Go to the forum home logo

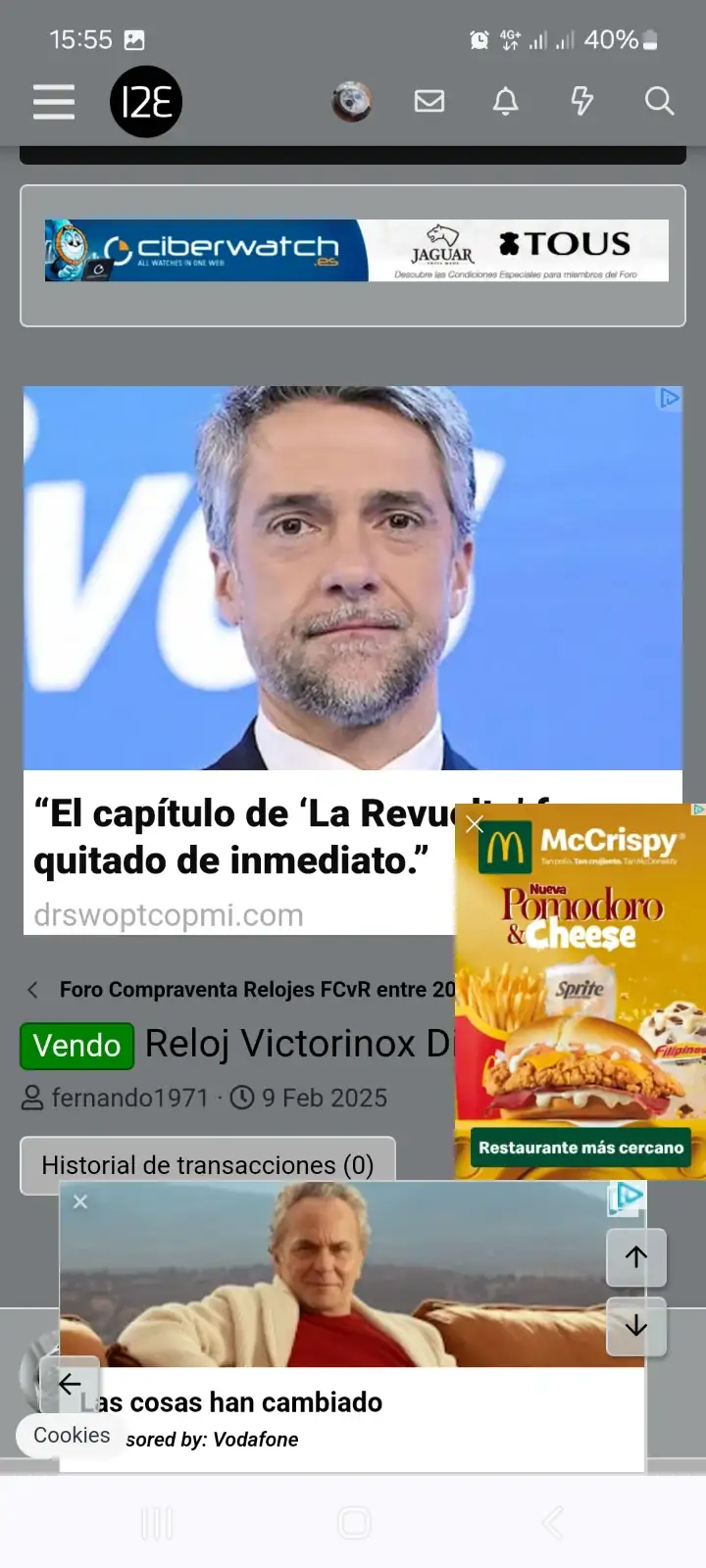[146, 102]
